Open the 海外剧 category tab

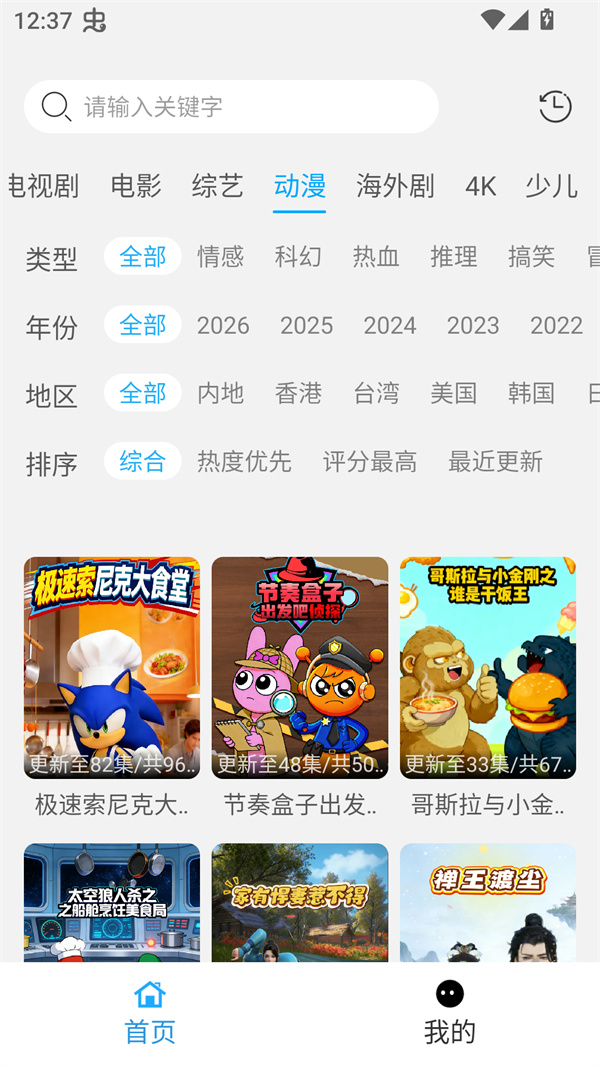point(395,186)
